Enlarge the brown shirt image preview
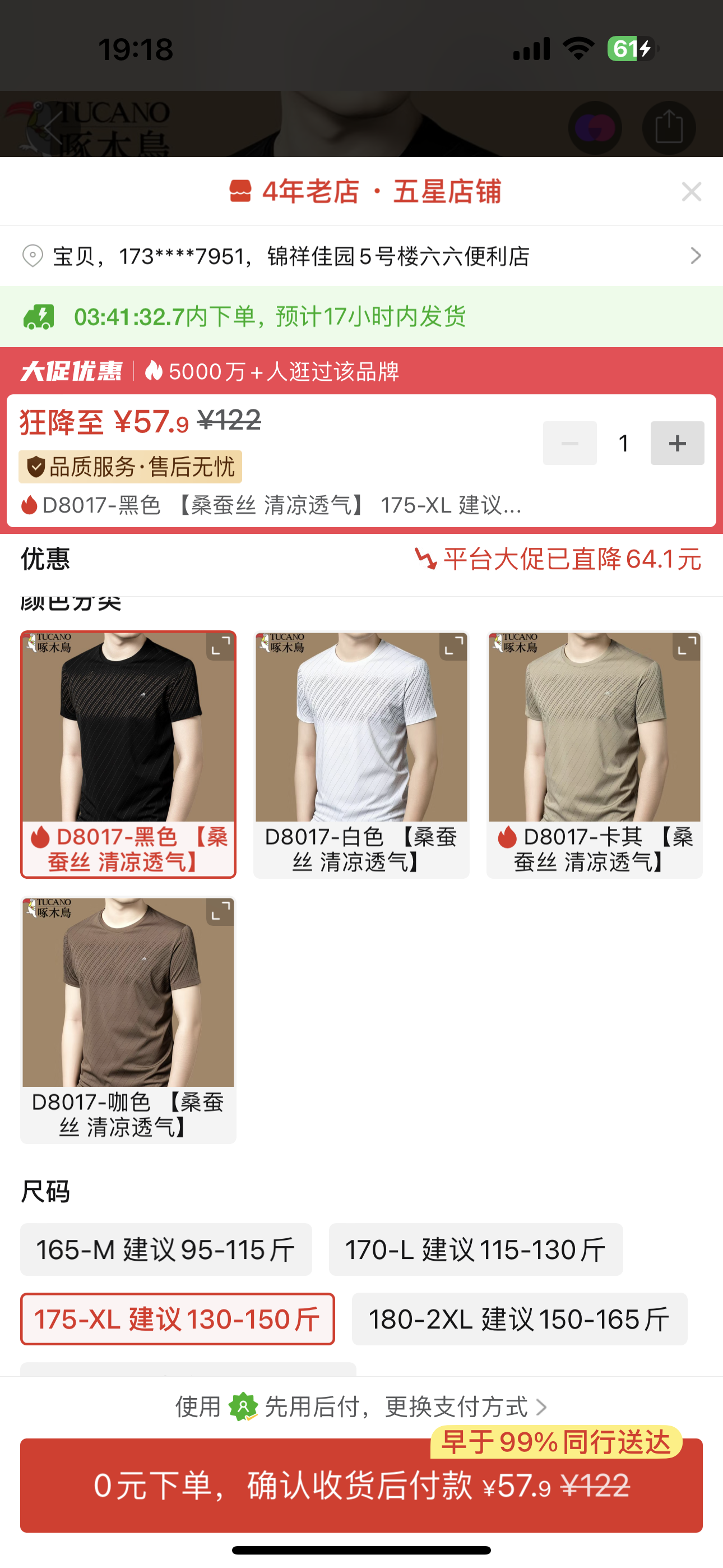This screenshot has height=1568, width=723. [220, 912]
